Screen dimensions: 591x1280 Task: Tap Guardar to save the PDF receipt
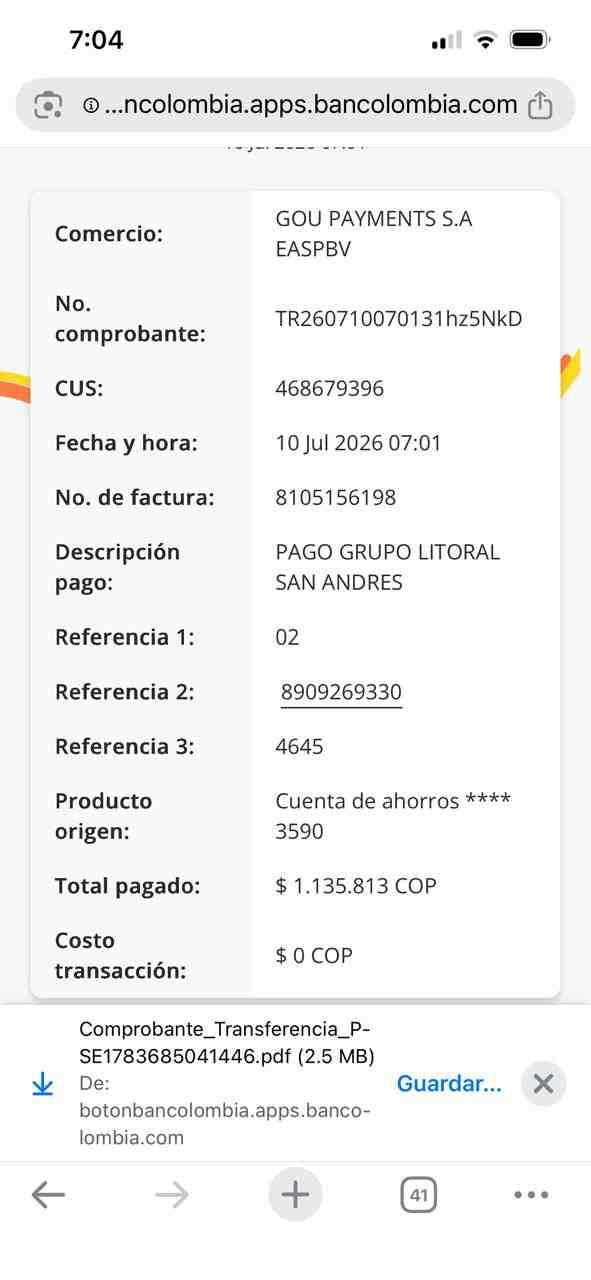(x=449, y=1084)
